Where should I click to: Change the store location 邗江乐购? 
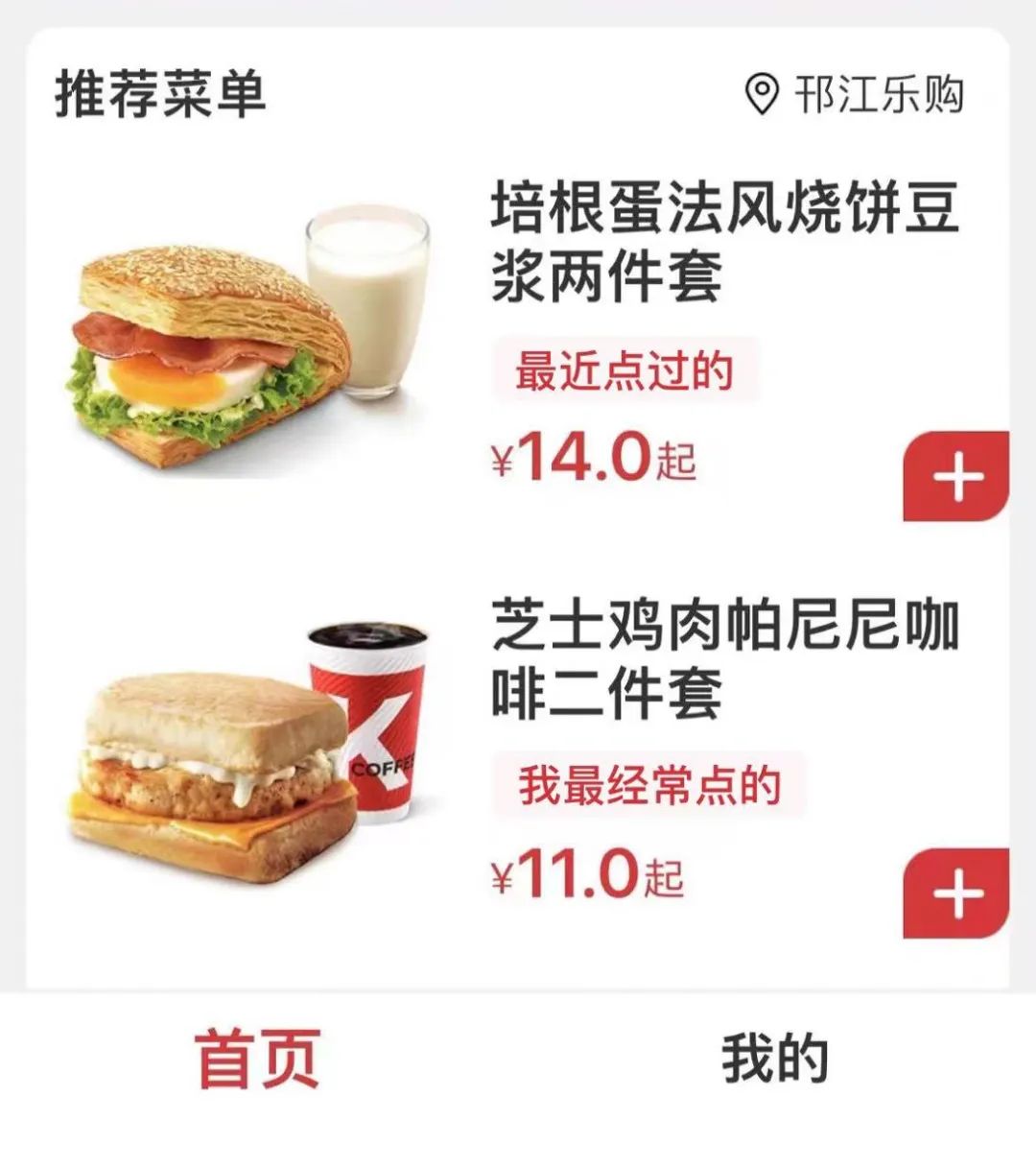[x=856, y=95]
